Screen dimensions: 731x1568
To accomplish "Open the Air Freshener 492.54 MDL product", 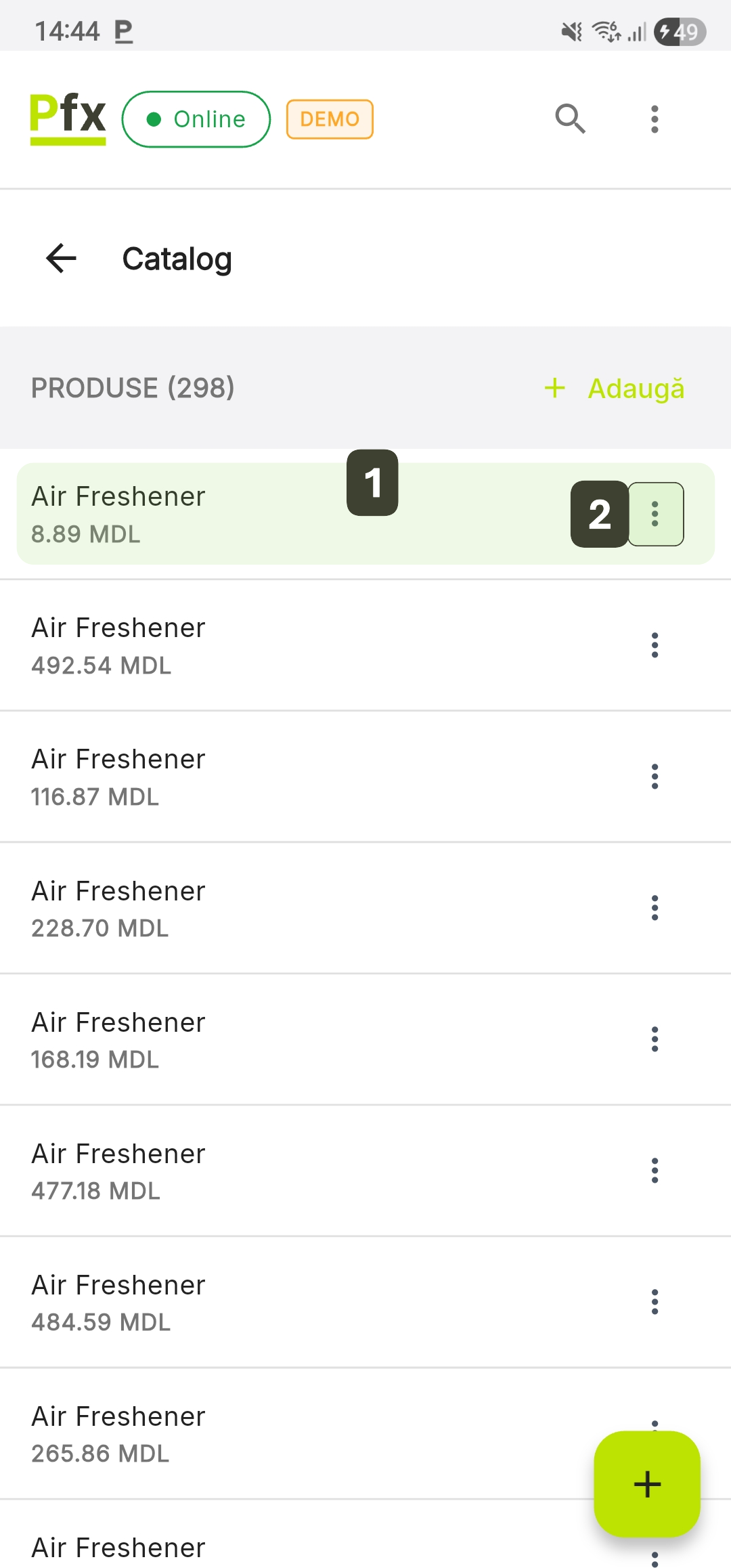I will (x=203, y=645).
